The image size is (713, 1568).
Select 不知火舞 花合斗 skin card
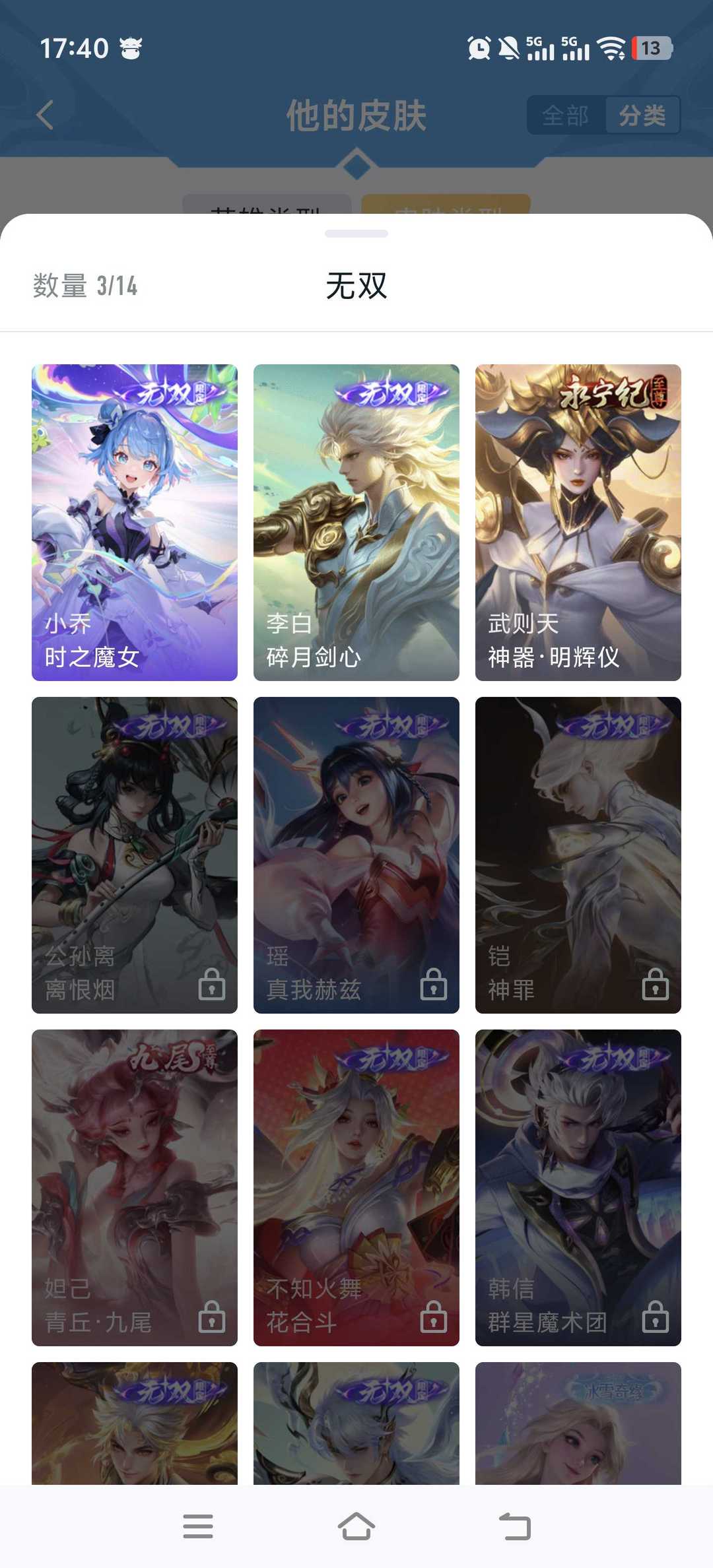click(356, 1187)
